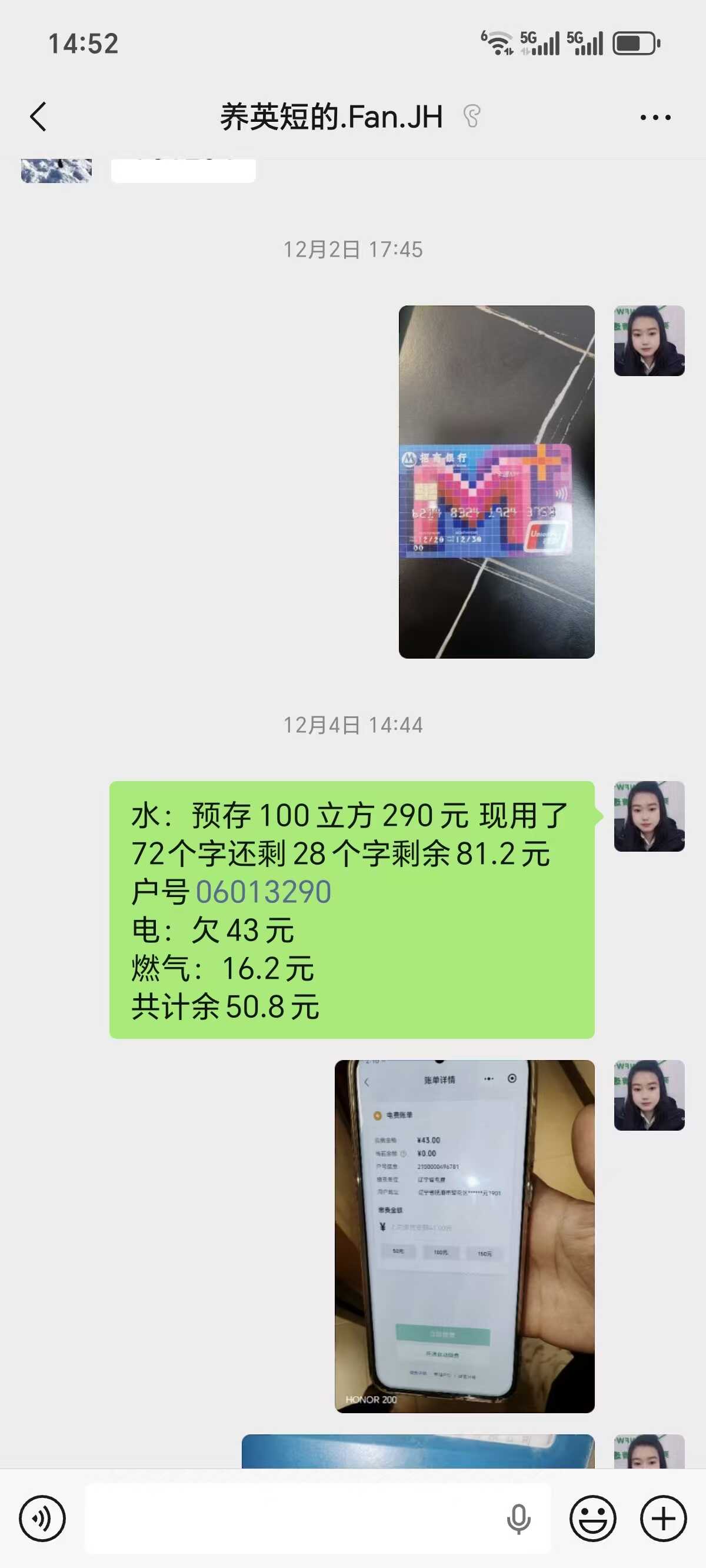This screenshot has height=1568, width=706.
Task: Open sender avatar beside bank card photo
Action: pos(650,340)
